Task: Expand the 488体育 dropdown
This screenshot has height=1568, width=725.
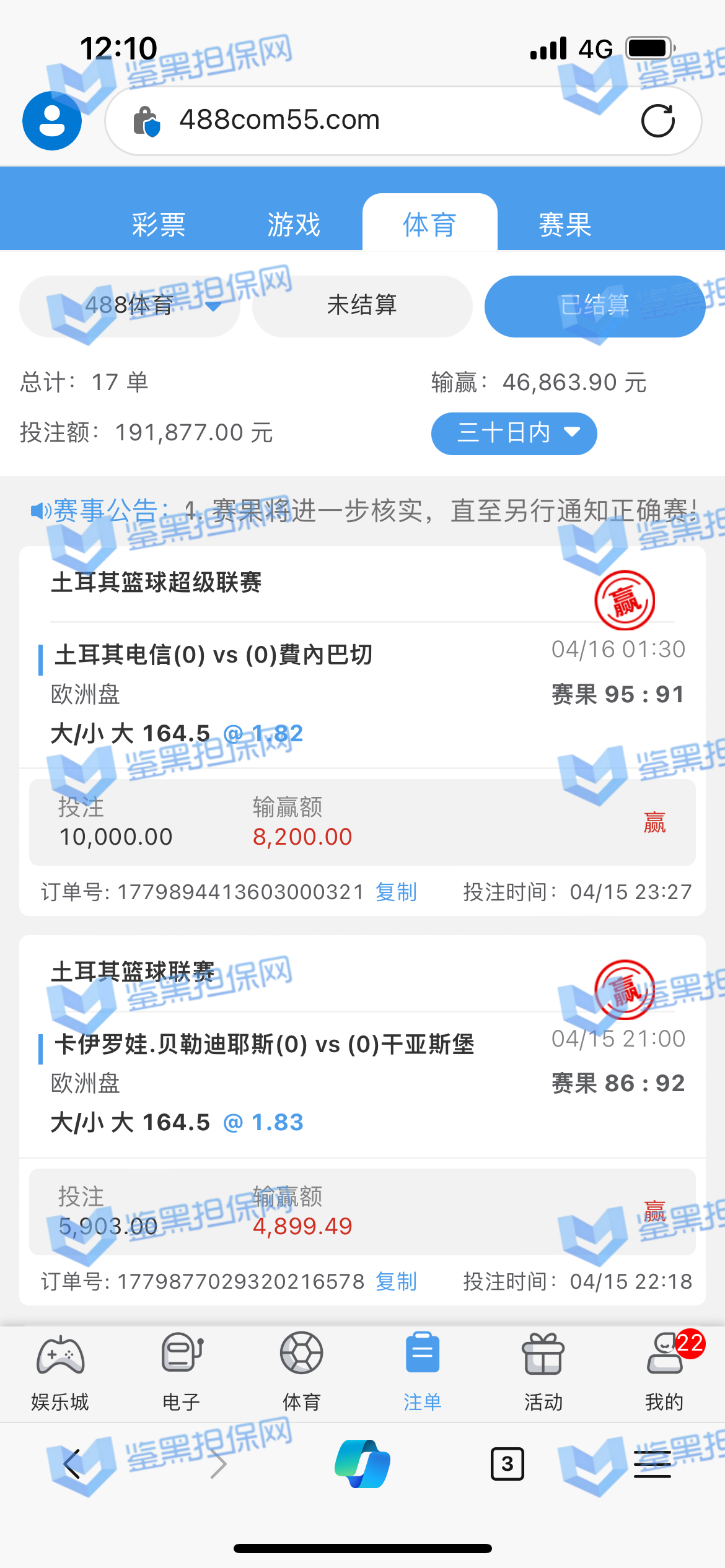Action: (130, 306)
